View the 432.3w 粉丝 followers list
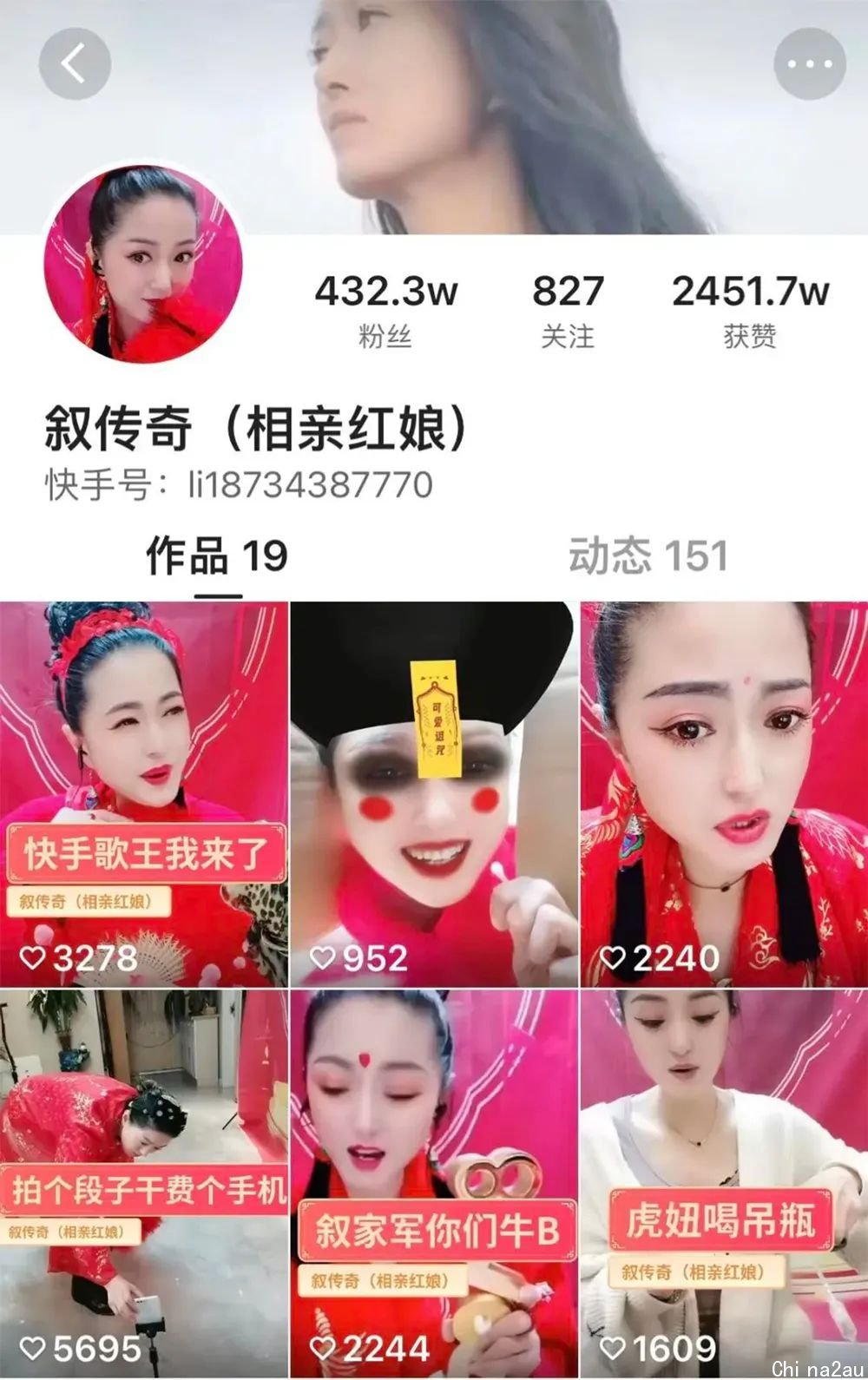Image resolution: width=868 pixels, height=1380 pixels. (x=385, y=310)
